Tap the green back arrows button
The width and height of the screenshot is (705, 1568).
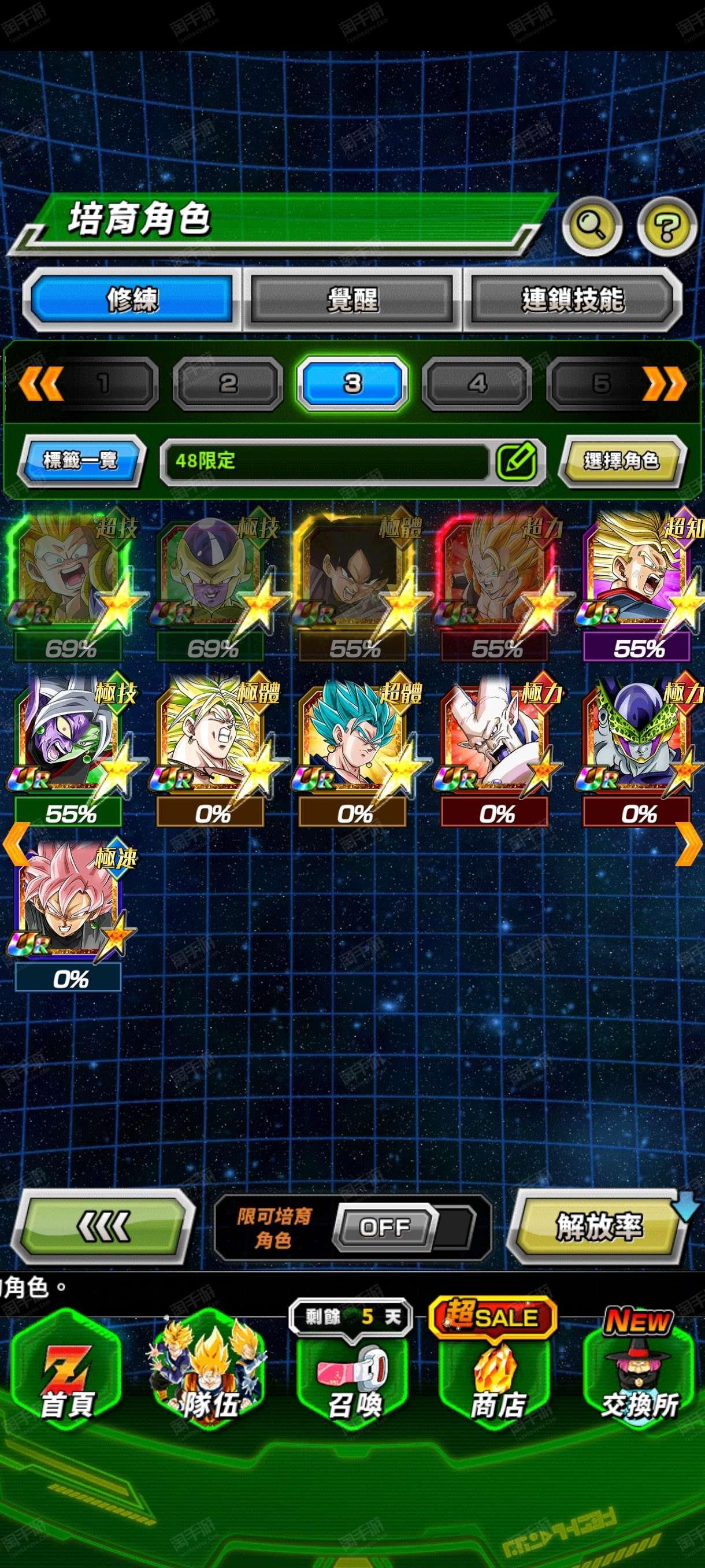click(103, 1226)
